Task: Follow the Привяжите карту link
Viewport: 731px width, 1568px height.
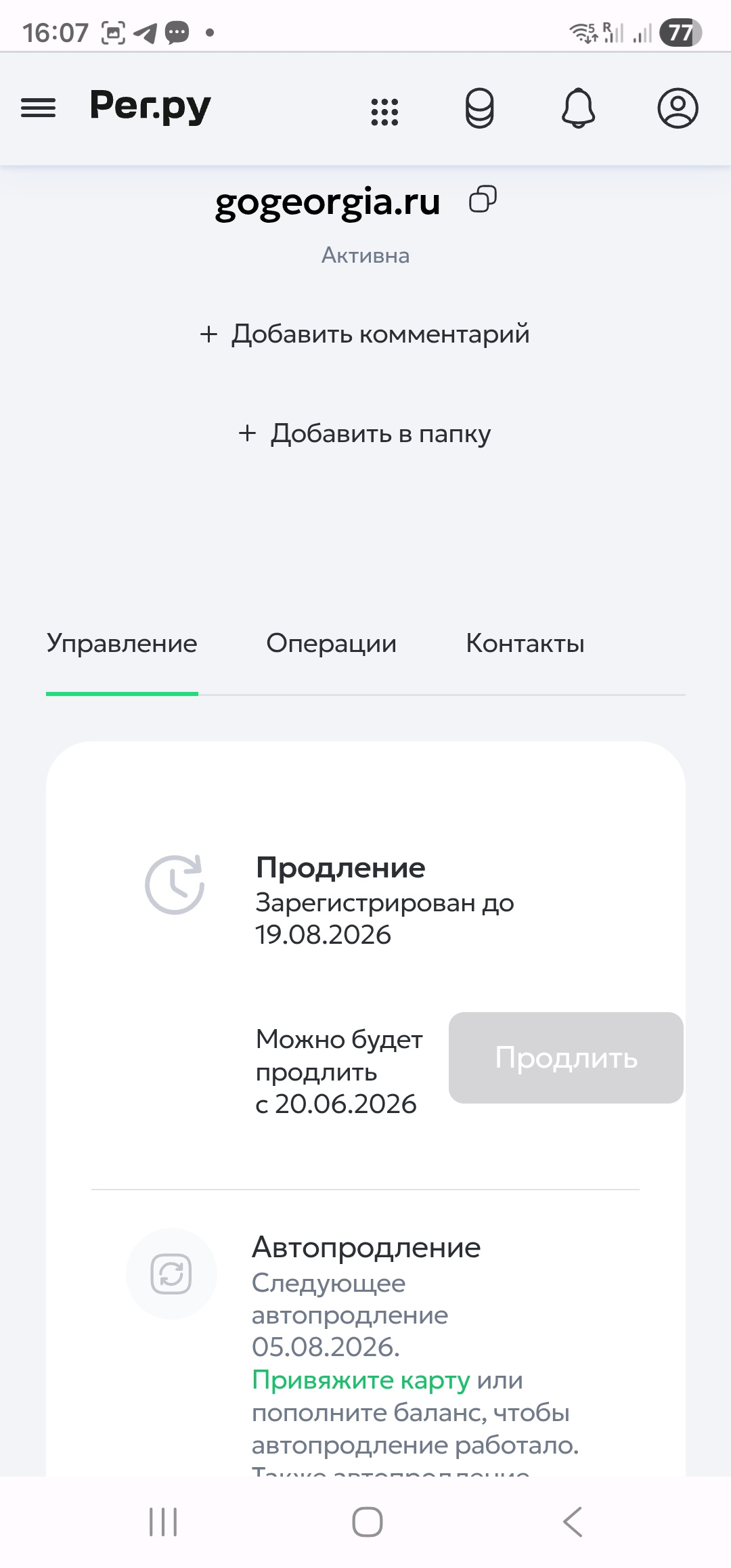Action: (361, 1380)
